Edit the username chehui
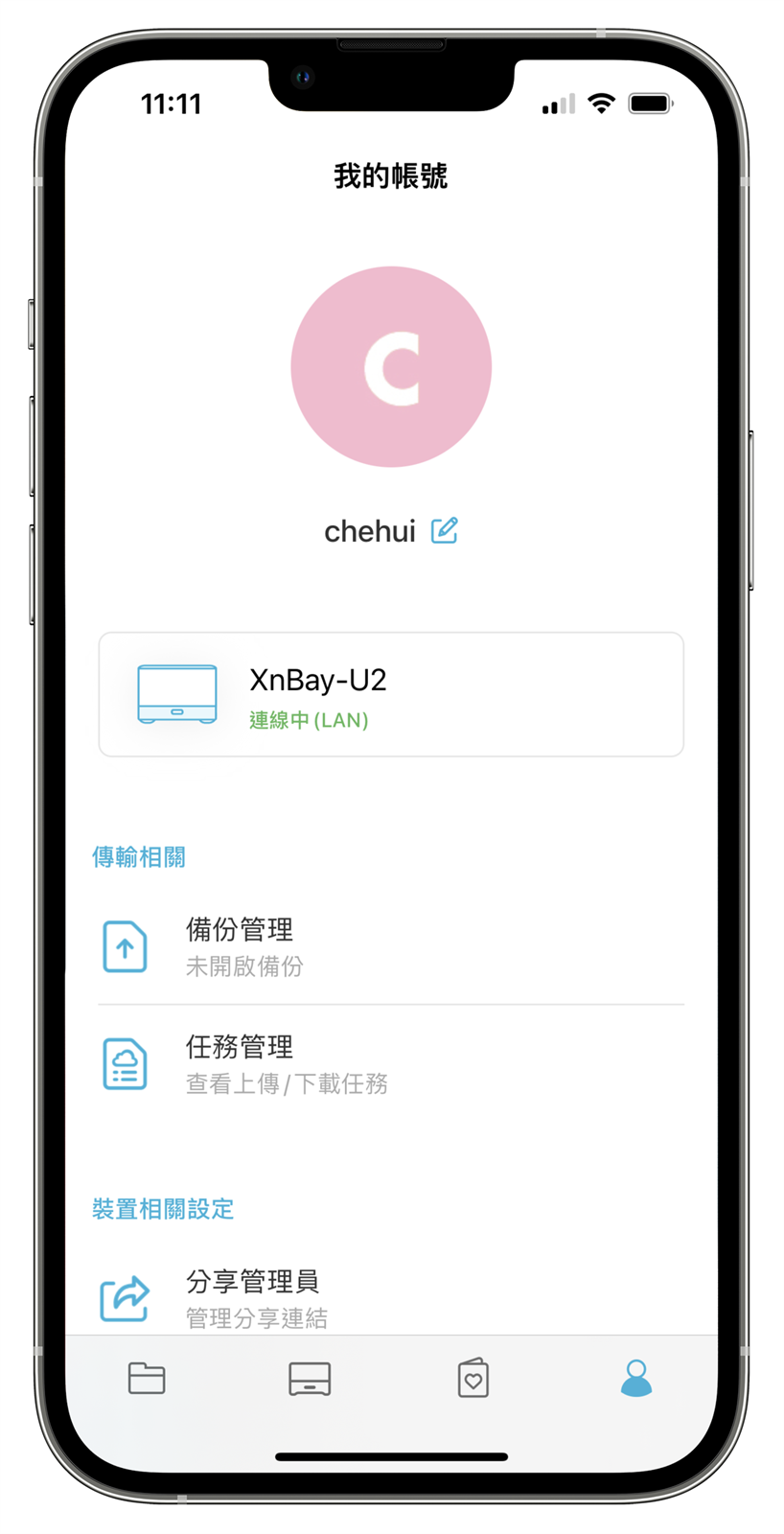 pyautogui.click(x=444, y=530)
